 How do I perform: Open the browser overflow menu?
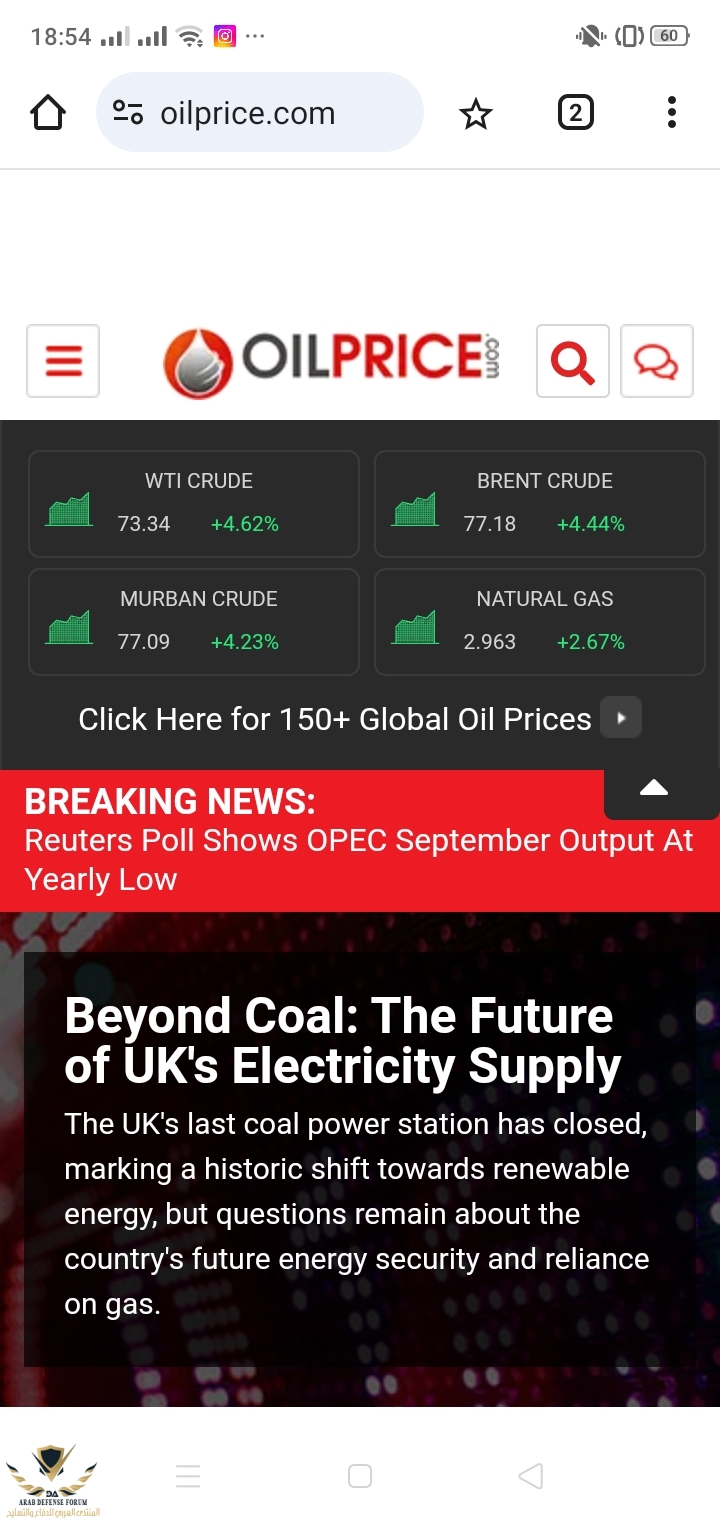coord(671,113)
